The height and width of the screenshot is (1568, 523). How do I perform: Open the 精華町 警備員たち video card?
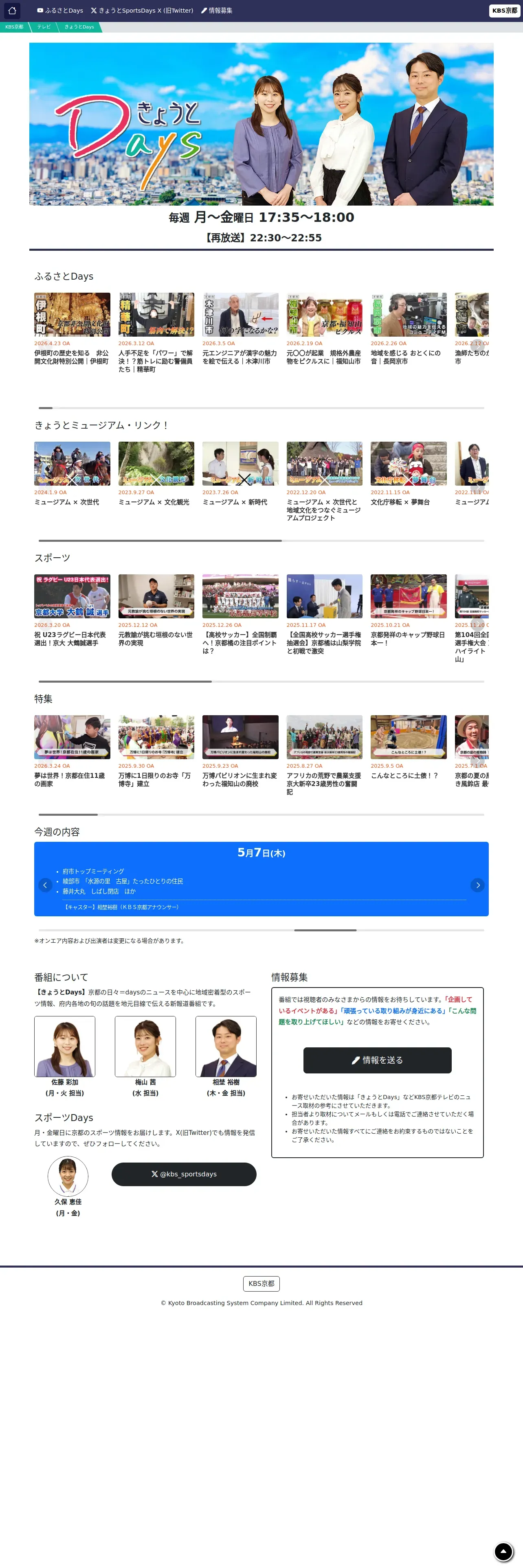click(156, 333)
